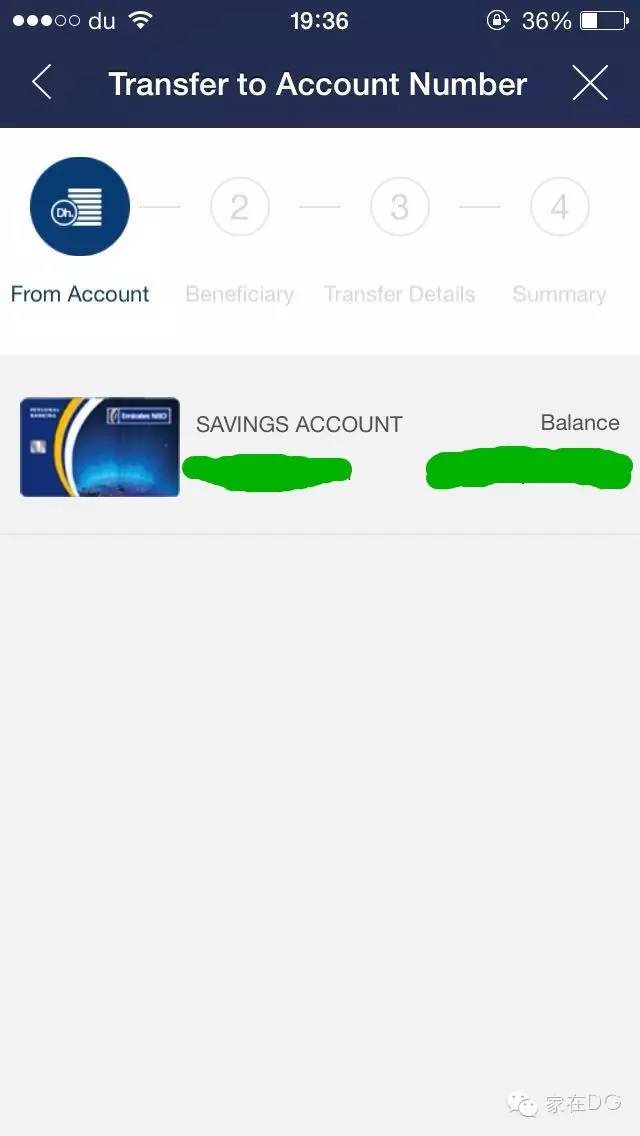Select the Savings Account row
The height and width of the screenshot is (1136, 640).
320,446
